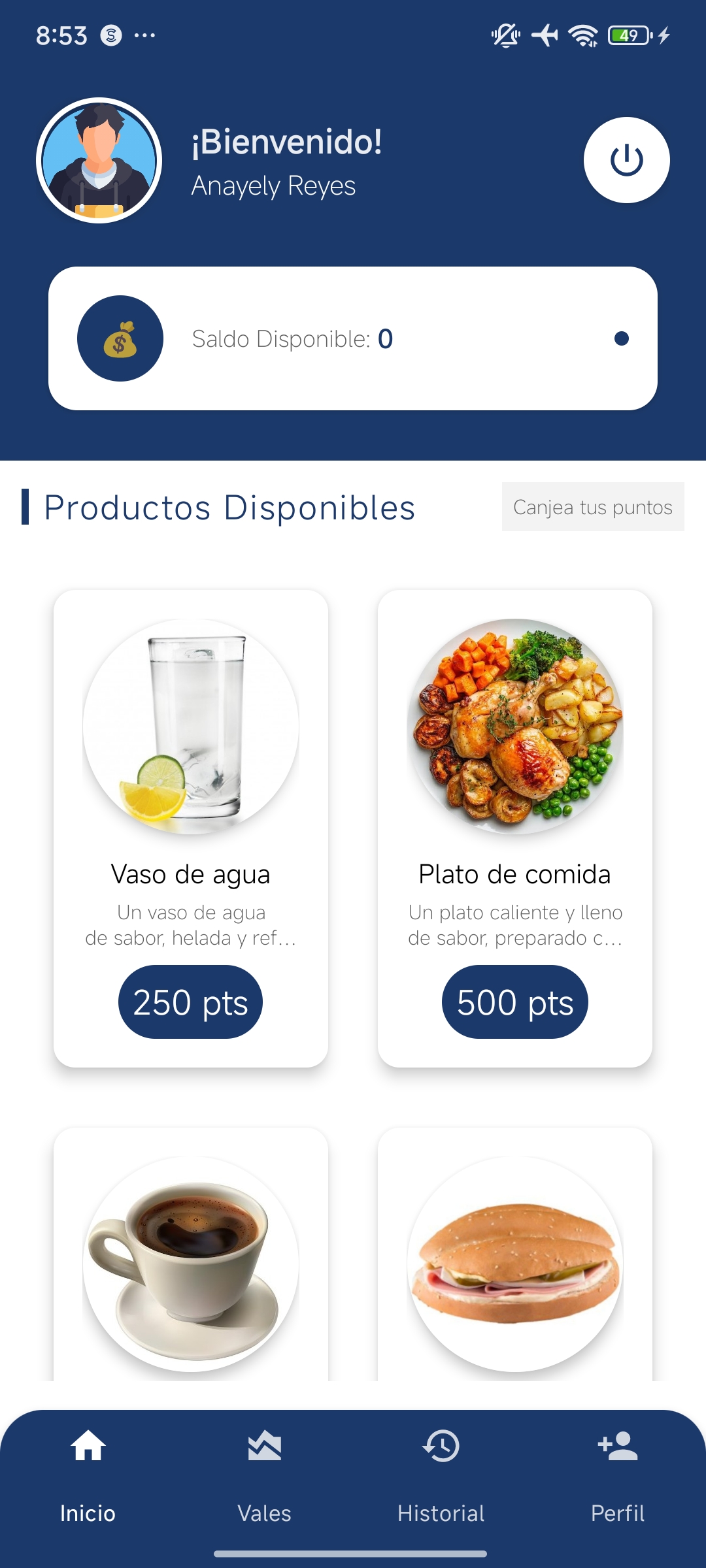Tap the power logout button

(x=626, y=160)
